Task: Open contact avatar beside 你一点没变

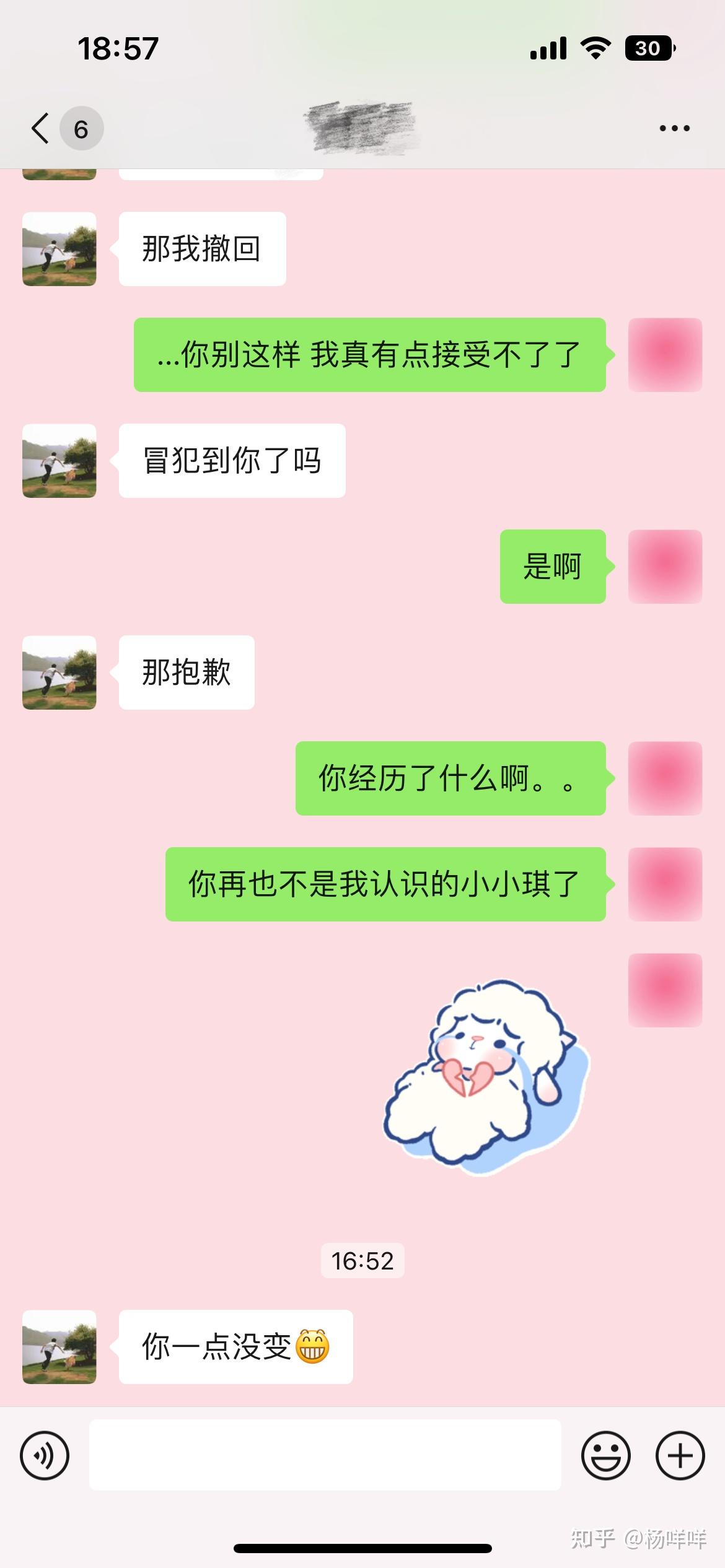Action: click(x=59, y=1347)
